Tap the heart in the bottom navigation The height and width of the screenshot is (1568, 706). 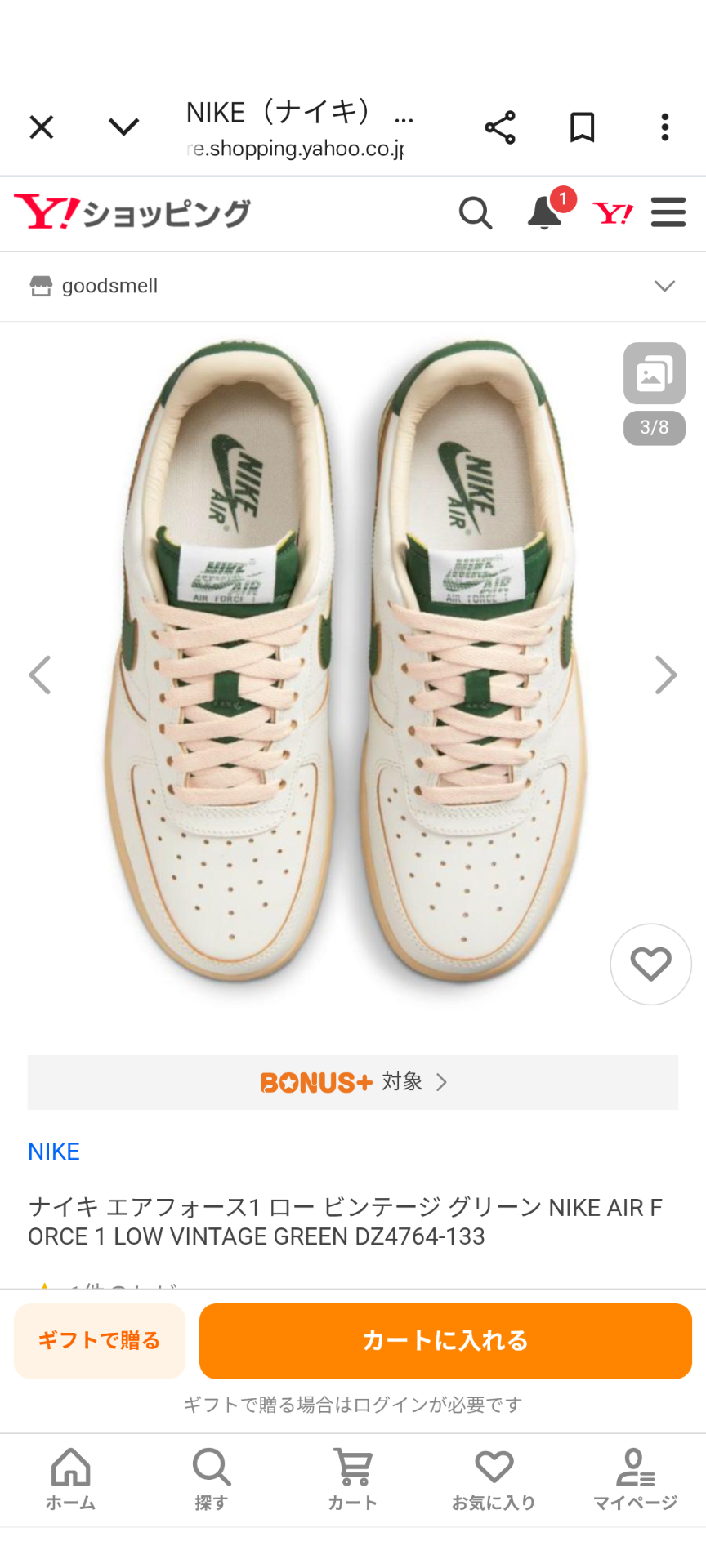coord(494,1470)
